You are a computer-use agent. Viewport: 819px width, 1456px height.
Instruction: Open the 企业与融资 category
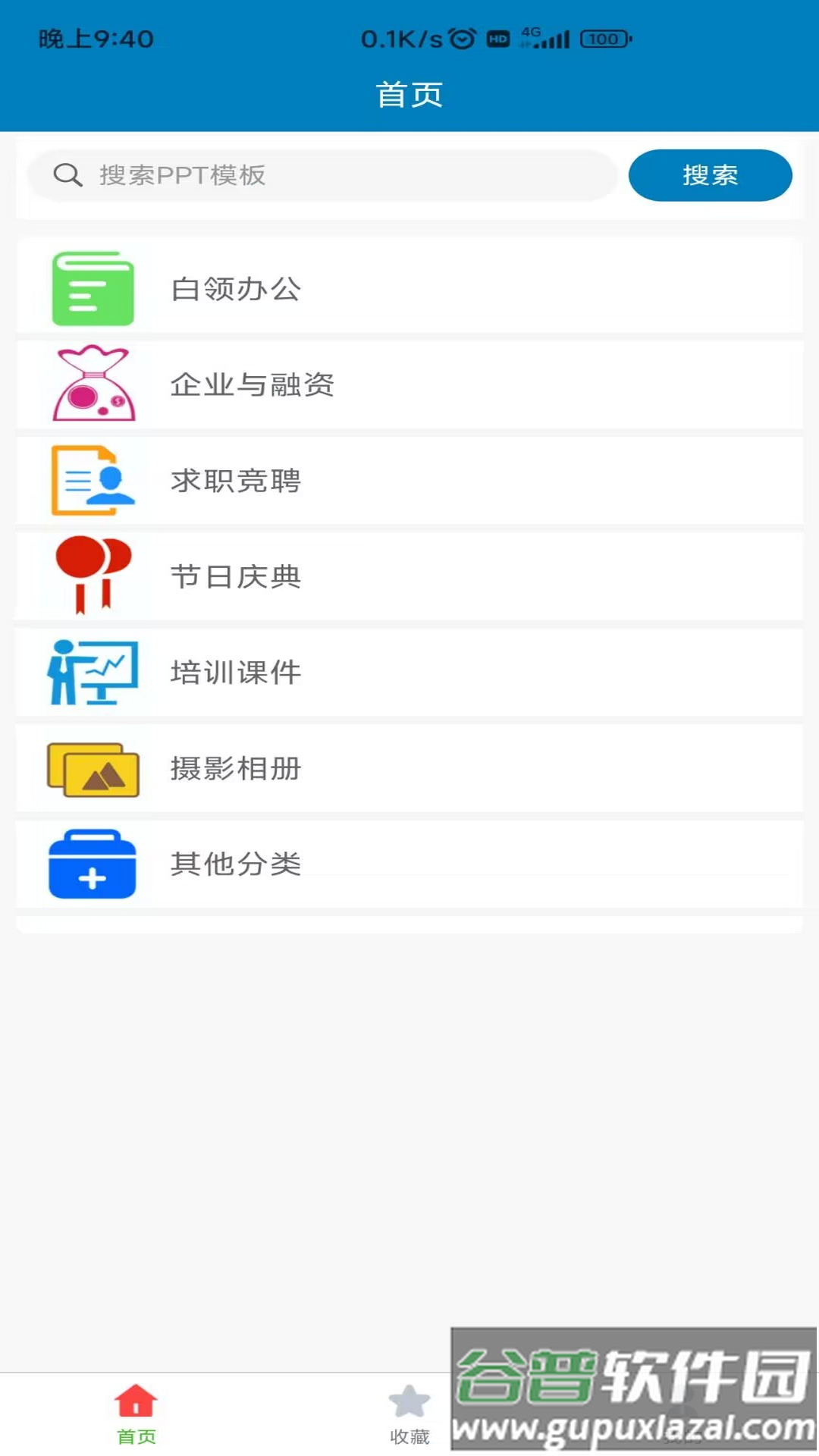409,384
